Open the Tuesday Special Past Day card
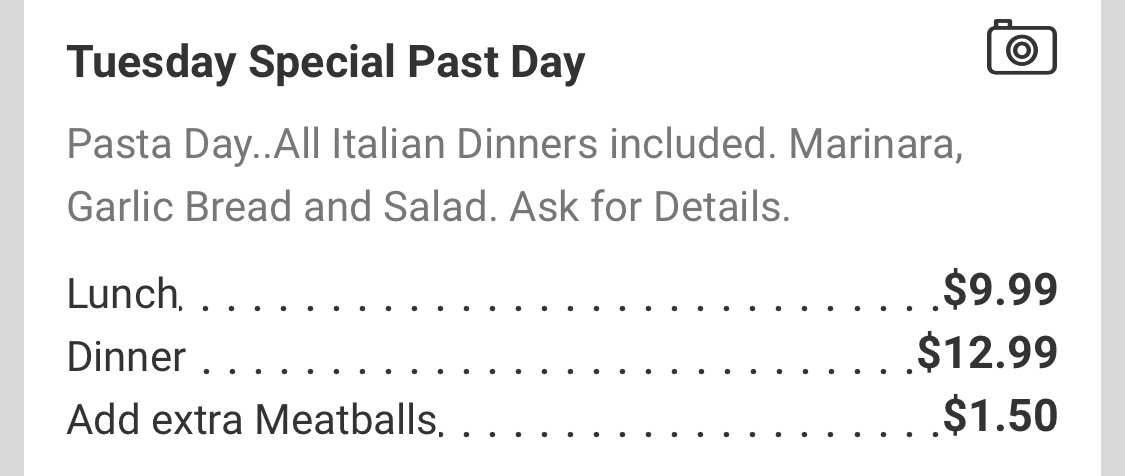 pos(562,238)
